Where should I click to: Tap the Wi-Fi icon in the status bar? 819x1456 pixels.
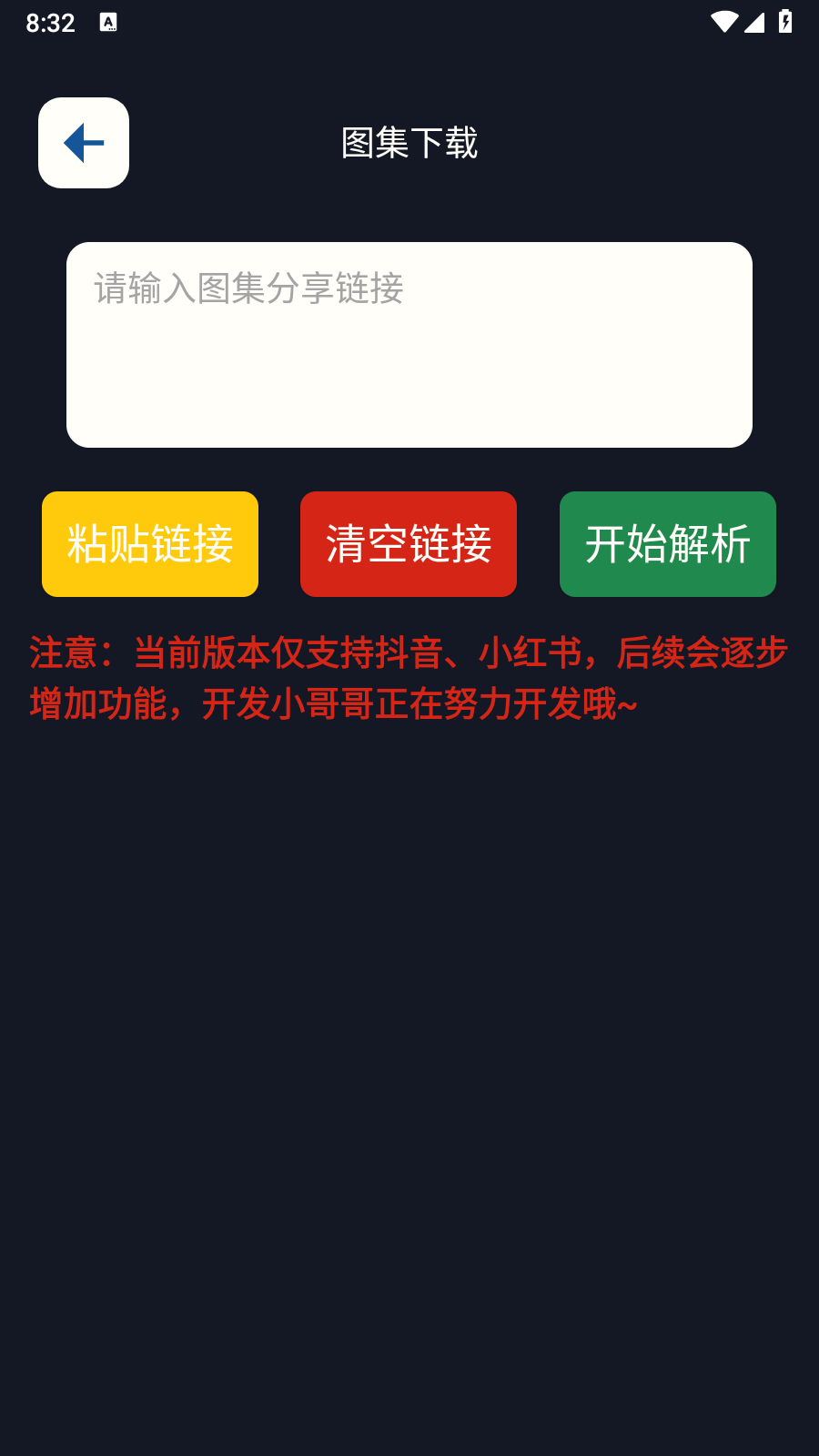tap(723, 23)
